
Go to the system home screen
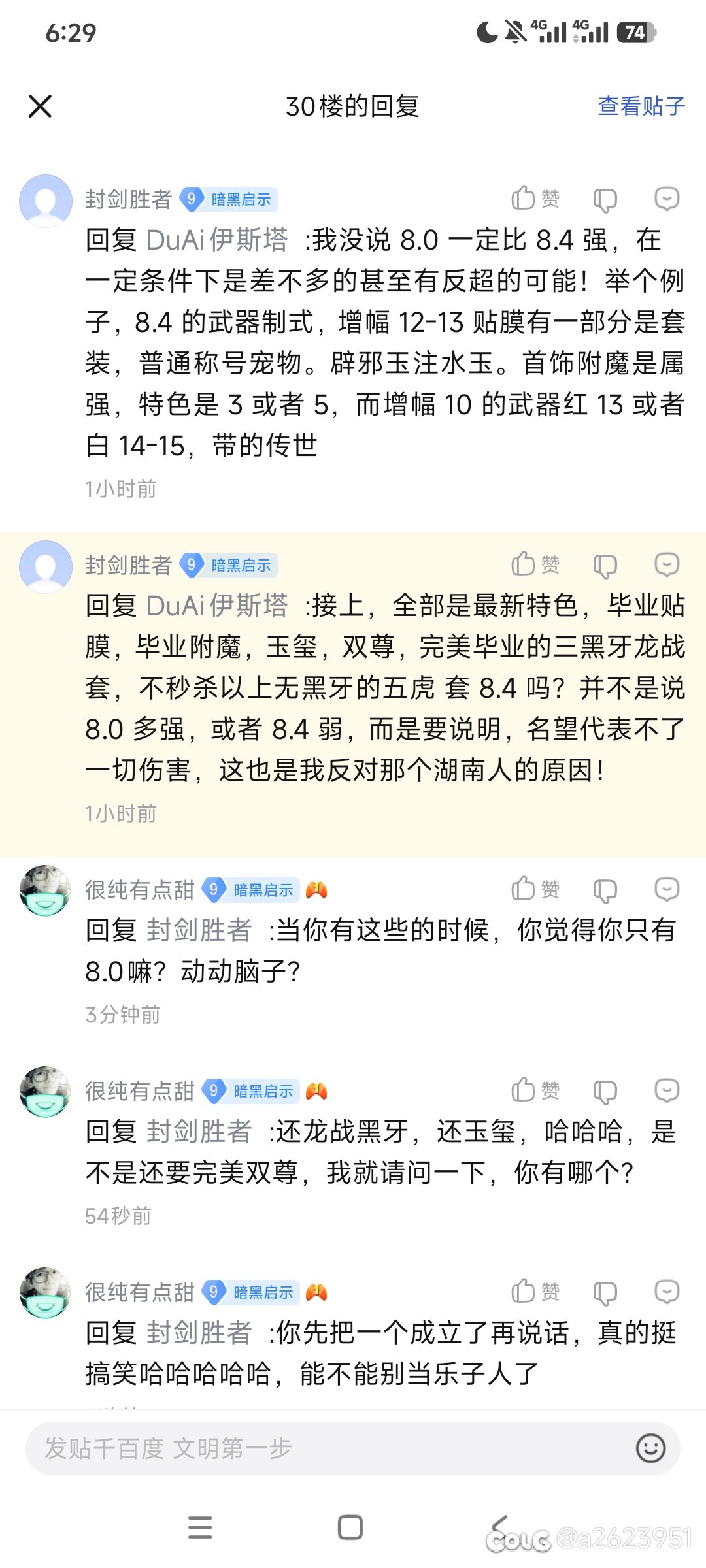pyautogui.click(x=350, y=1527)
